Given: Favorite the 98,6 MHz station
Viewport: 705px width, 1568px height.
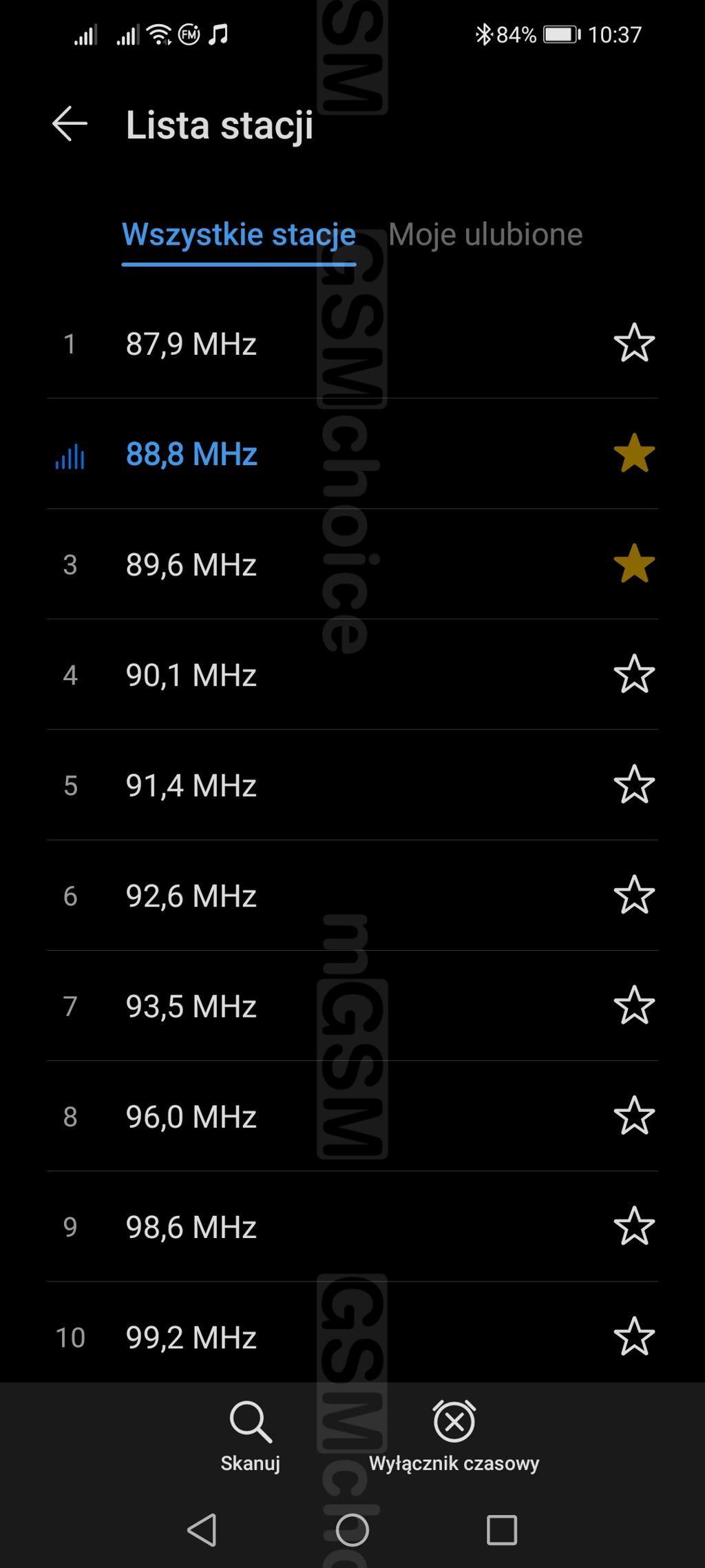Looking at the screenshot, I should (633, 1226).
